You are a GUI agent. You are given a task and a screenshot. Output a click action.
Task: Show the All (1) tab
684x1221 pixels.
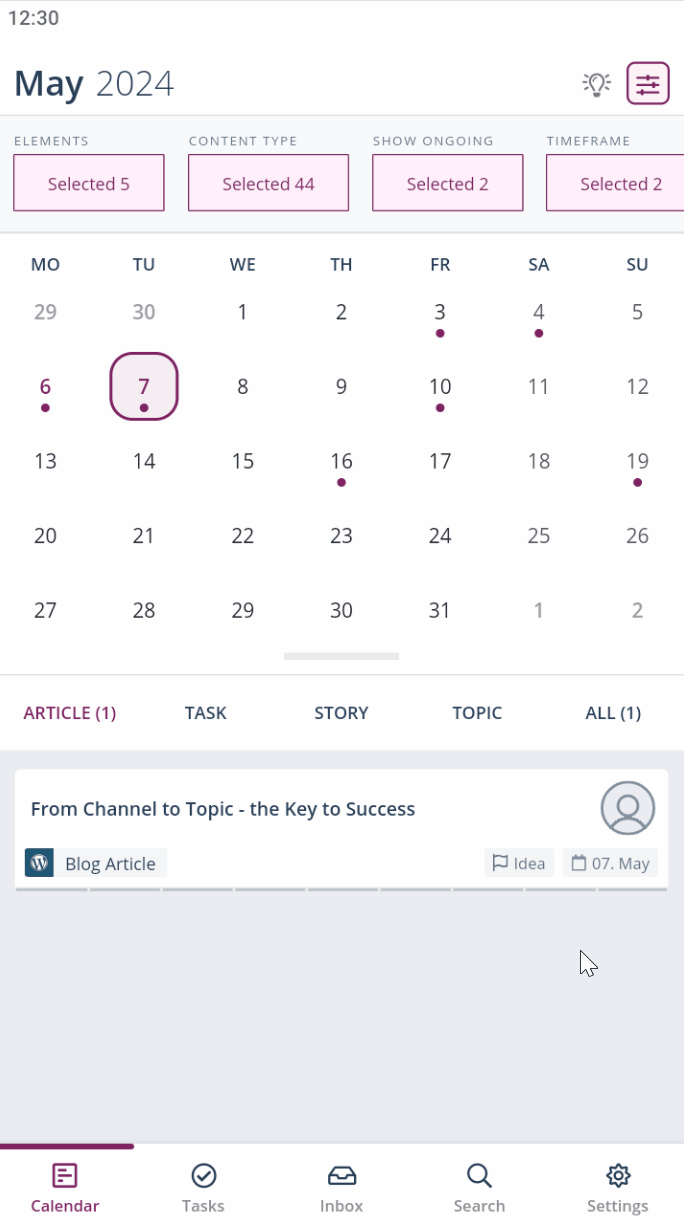[613, 713]
